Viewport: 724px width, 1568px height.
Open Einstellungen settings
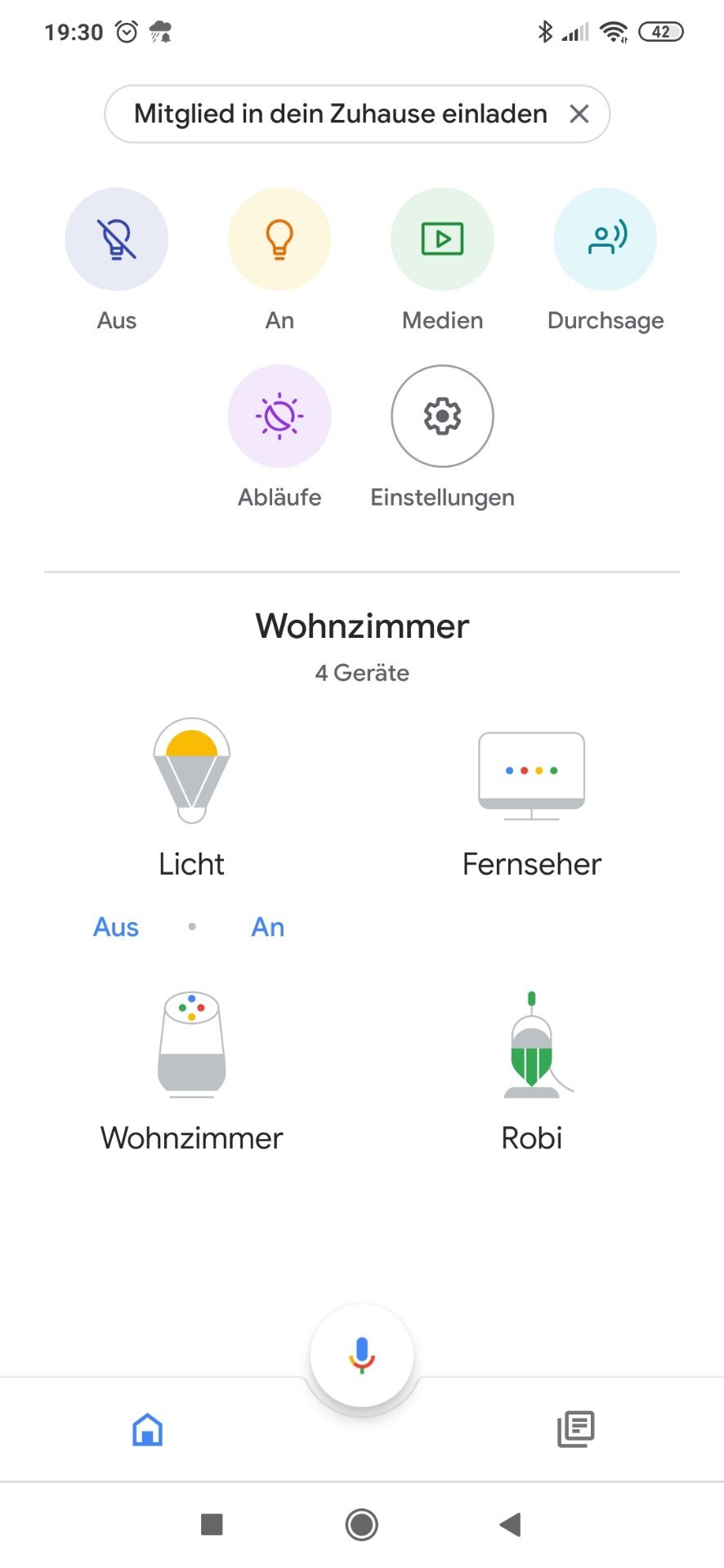(x=442, y=416)
